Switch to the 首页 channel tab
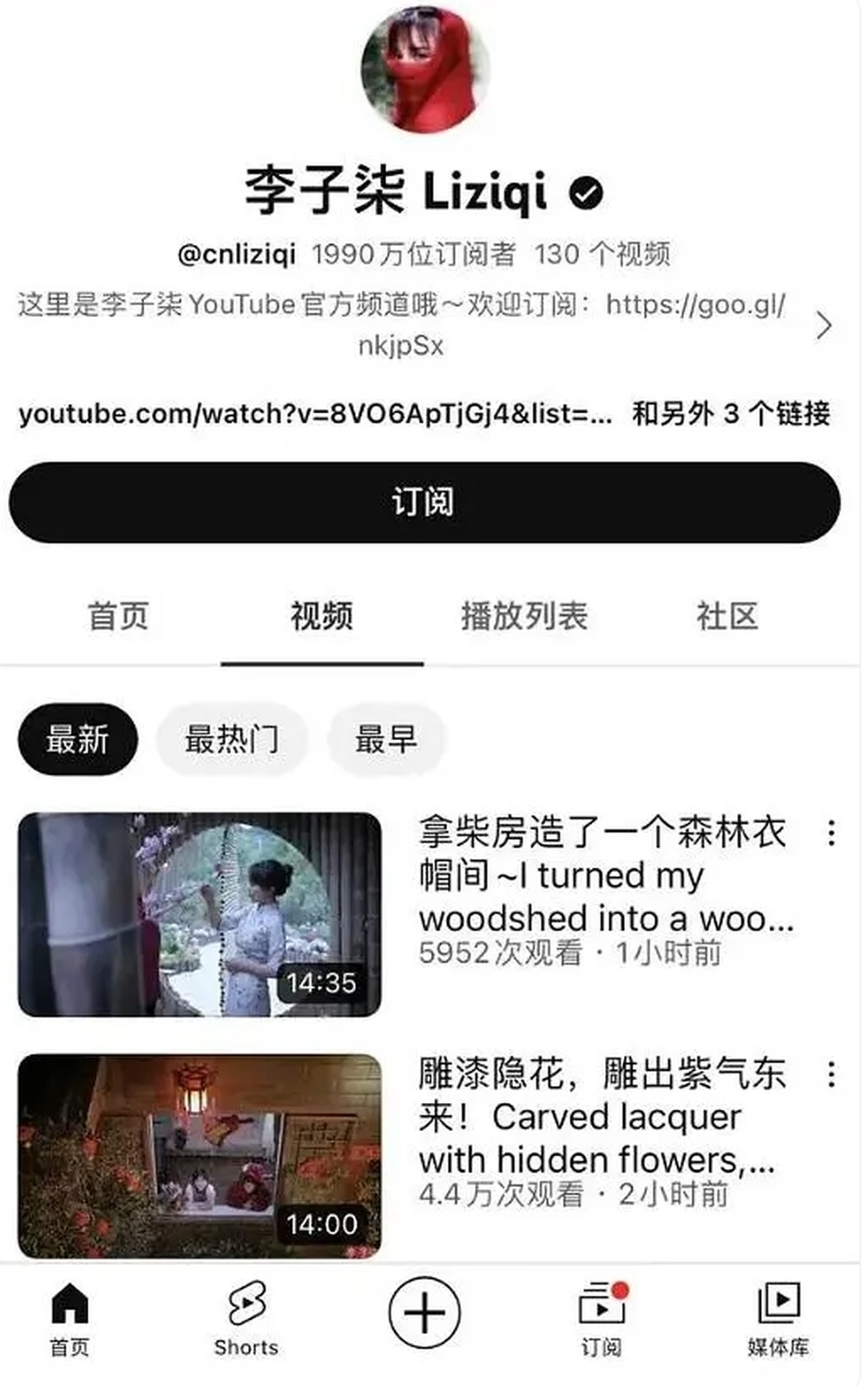 coord(118,617)
